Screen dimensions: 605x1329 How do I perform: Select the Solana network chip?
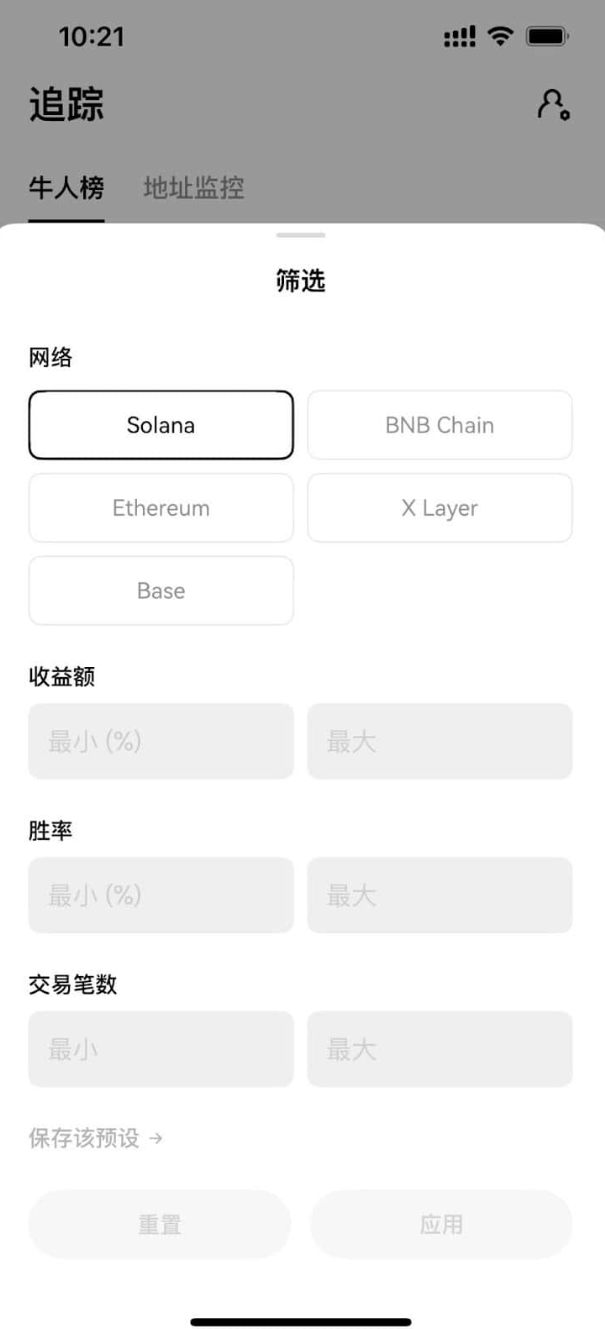(x=161, y=425)
